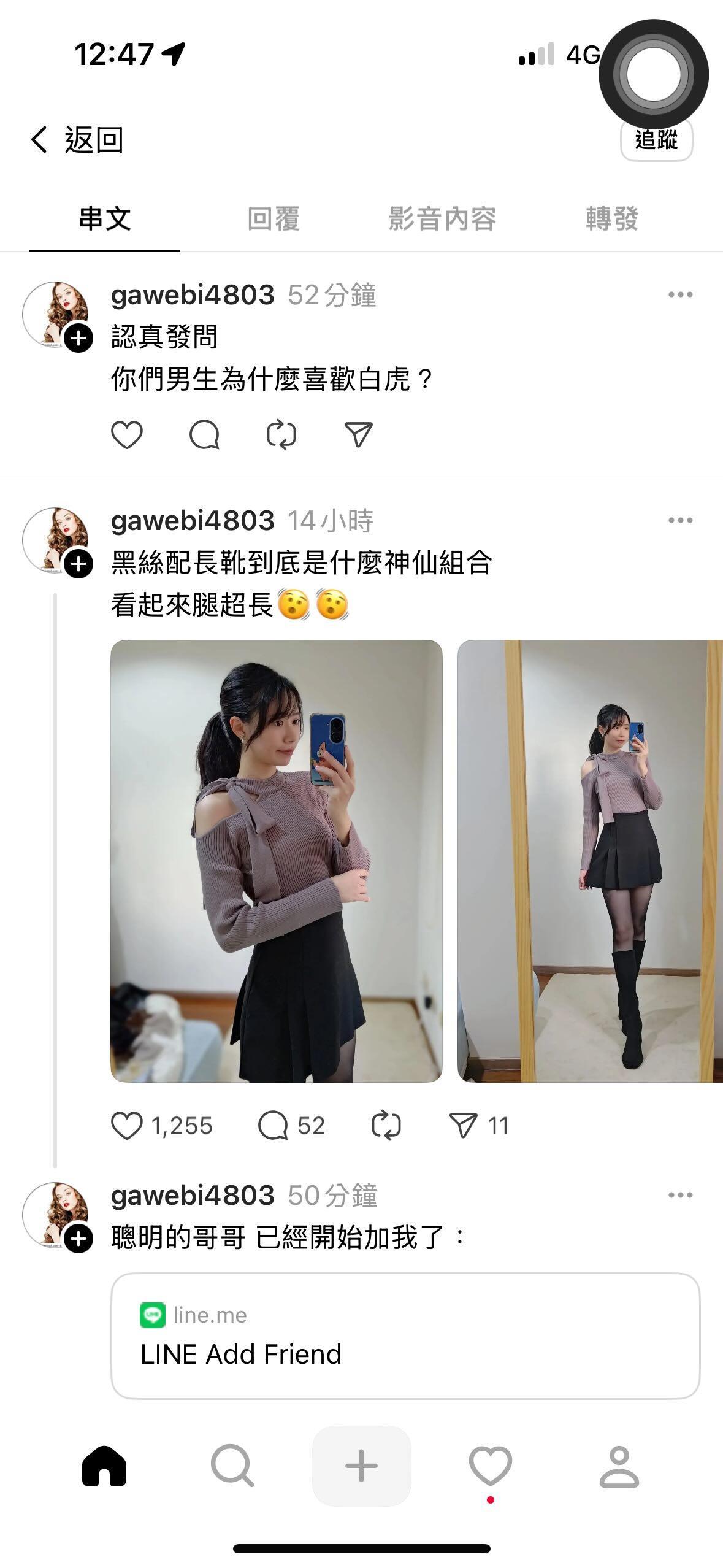Open the LINE Add Friend link card

coord(405,1335)
